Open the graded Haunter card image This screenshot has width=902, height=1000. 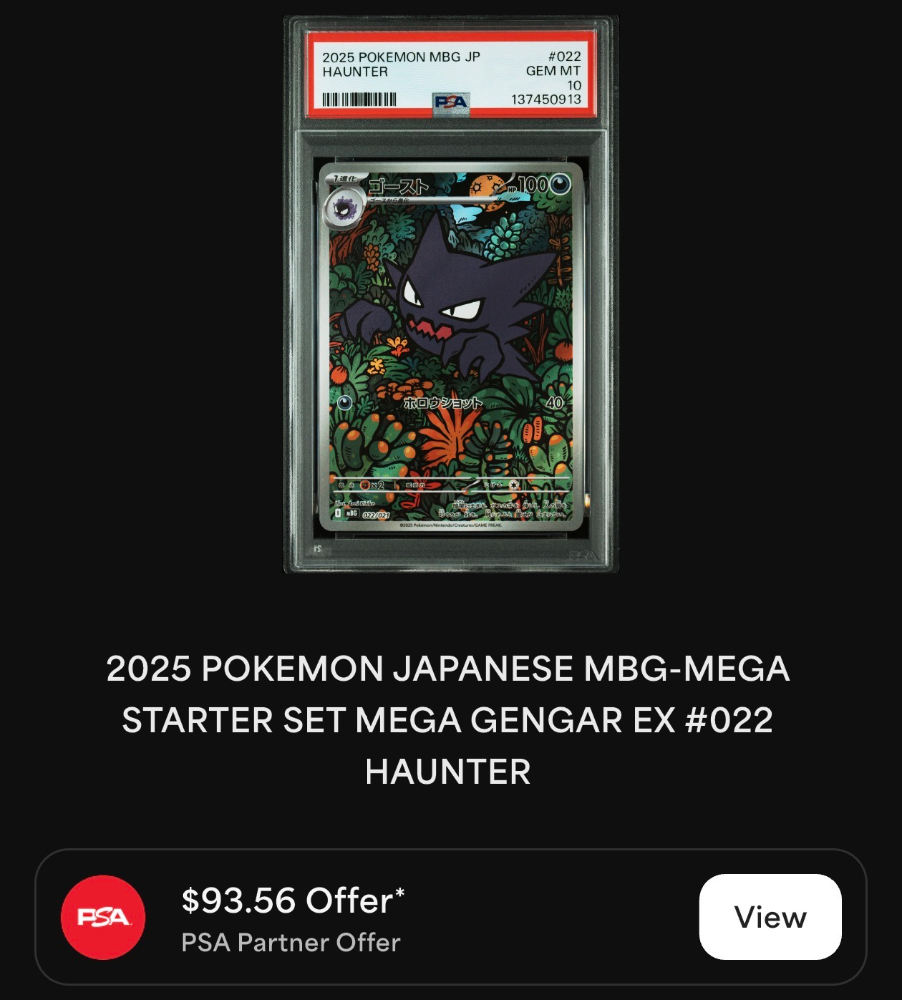click(451, 294)
